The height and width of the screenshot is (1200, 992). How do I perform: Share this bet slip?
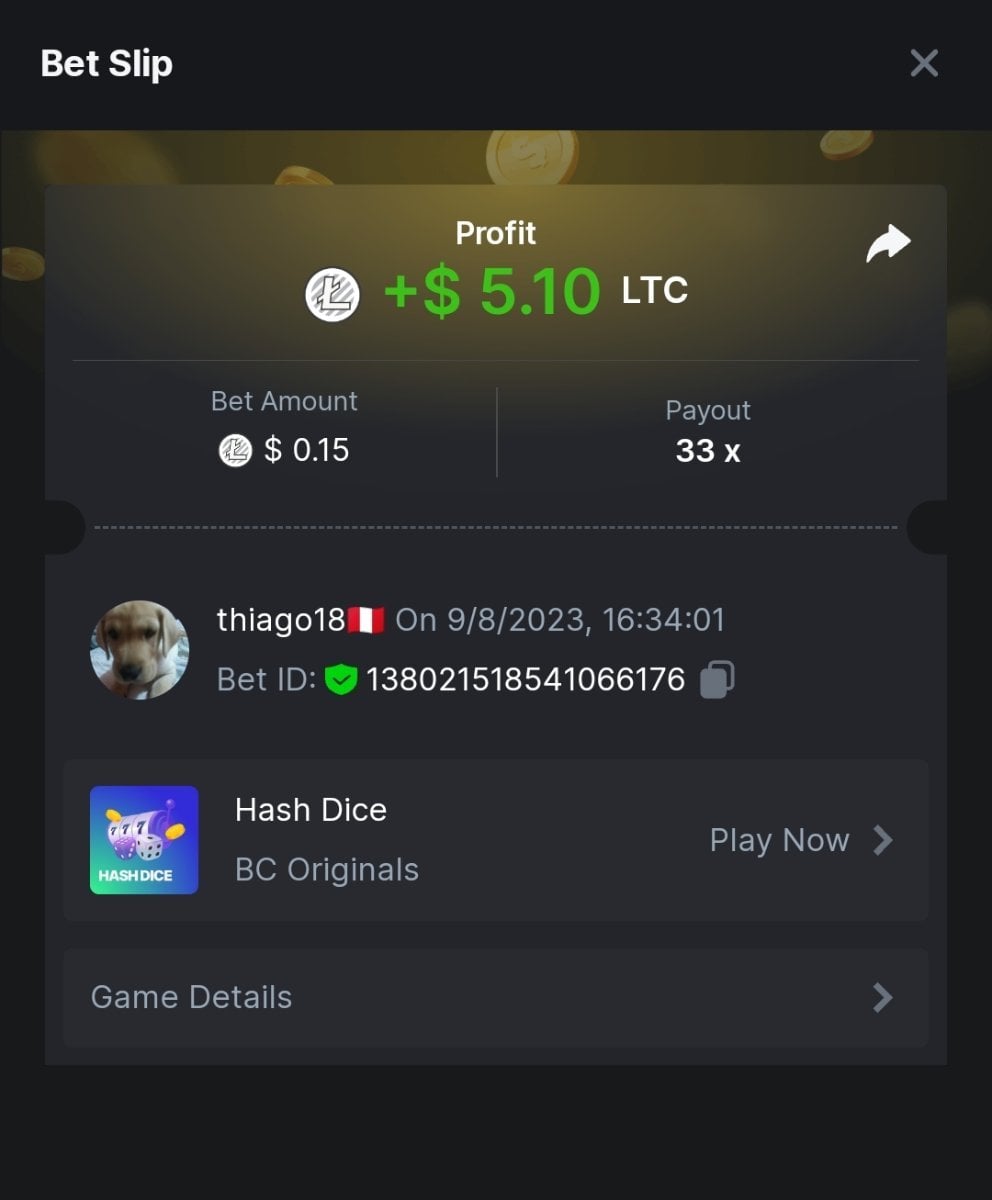tap(888, 244)
